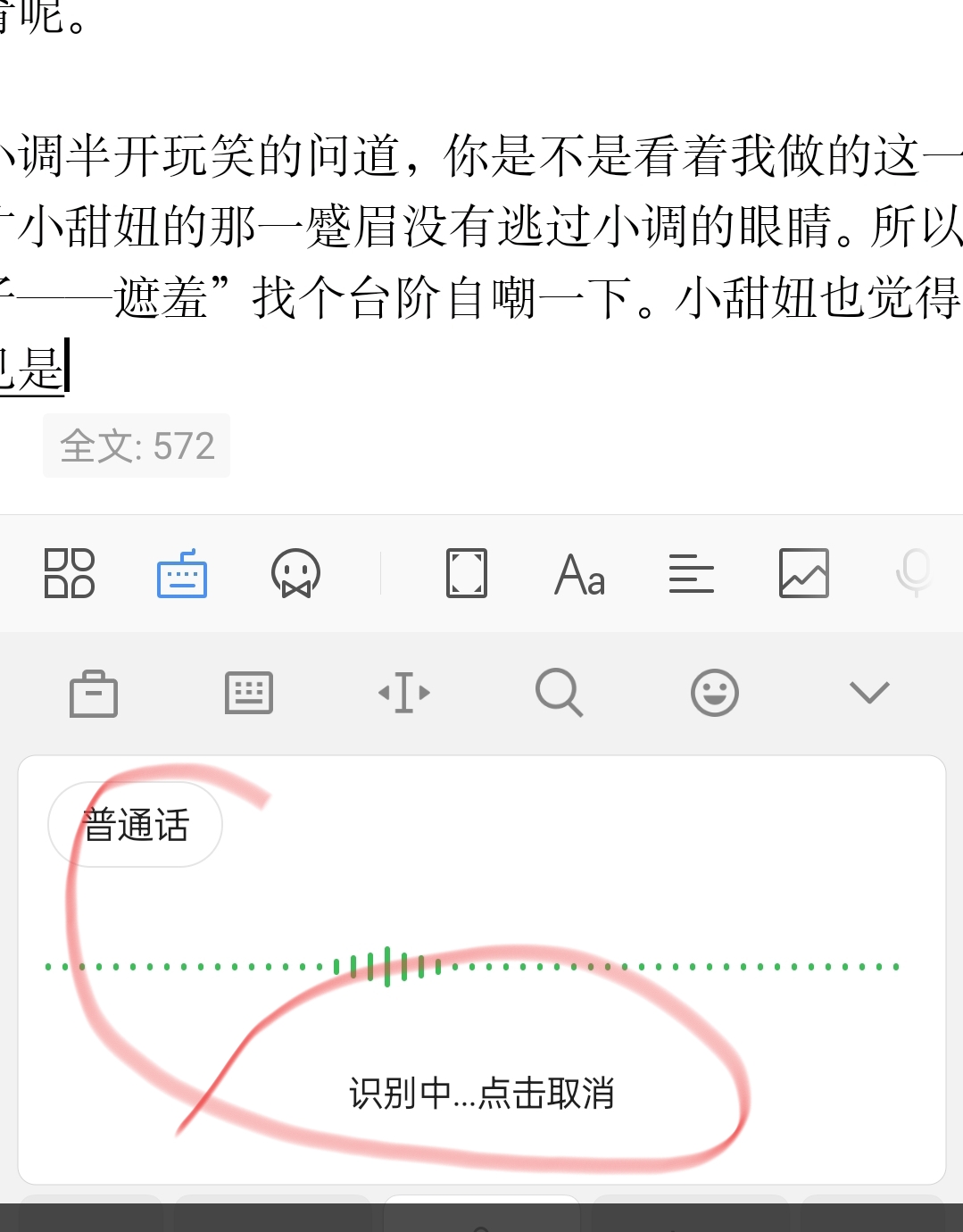Image resolution: width=963 pixels, height=1232 pixels.
Task: Activate cursor movement mode
Action: point(404,693)
